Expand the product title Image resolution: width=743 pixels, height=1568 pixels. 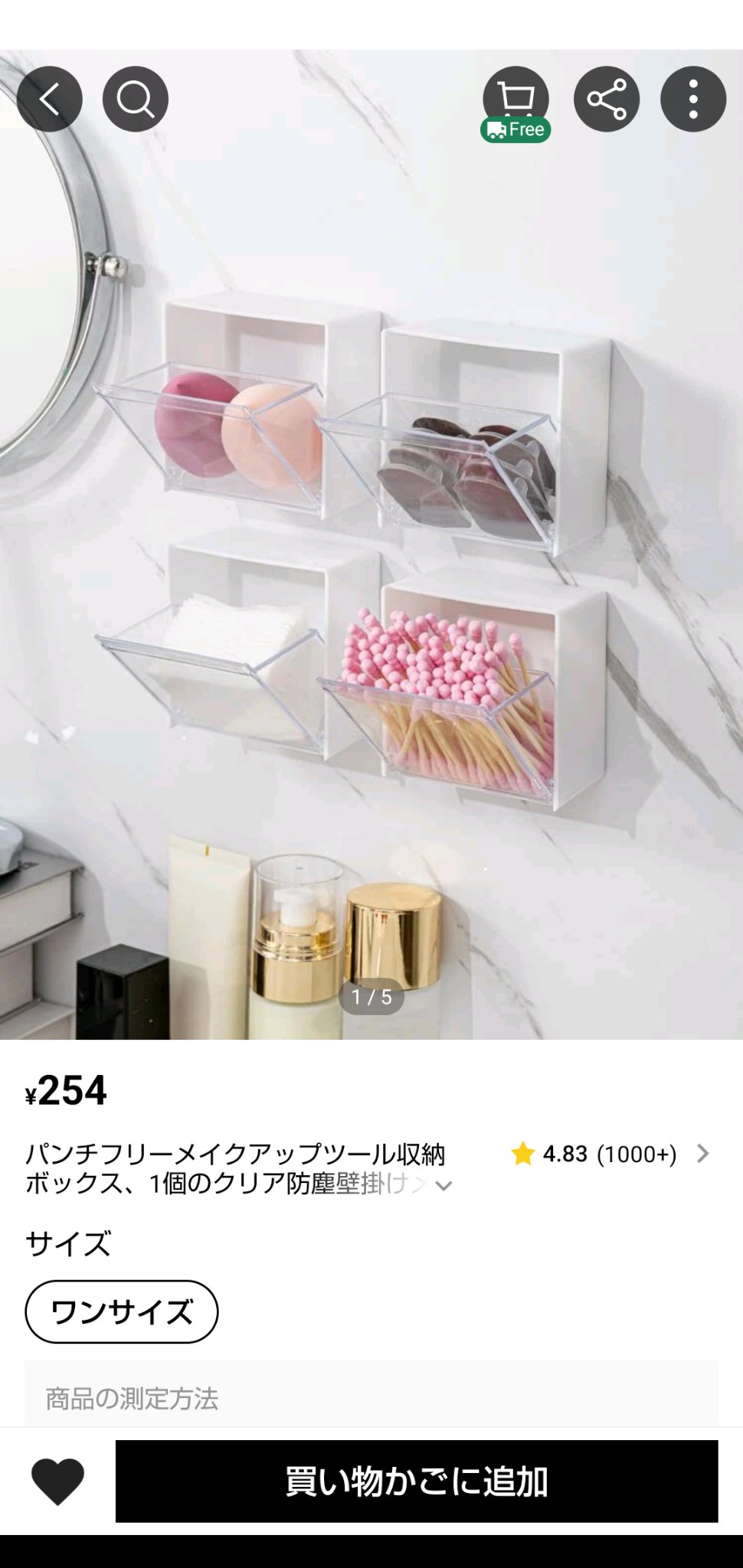pos(444,1185)
